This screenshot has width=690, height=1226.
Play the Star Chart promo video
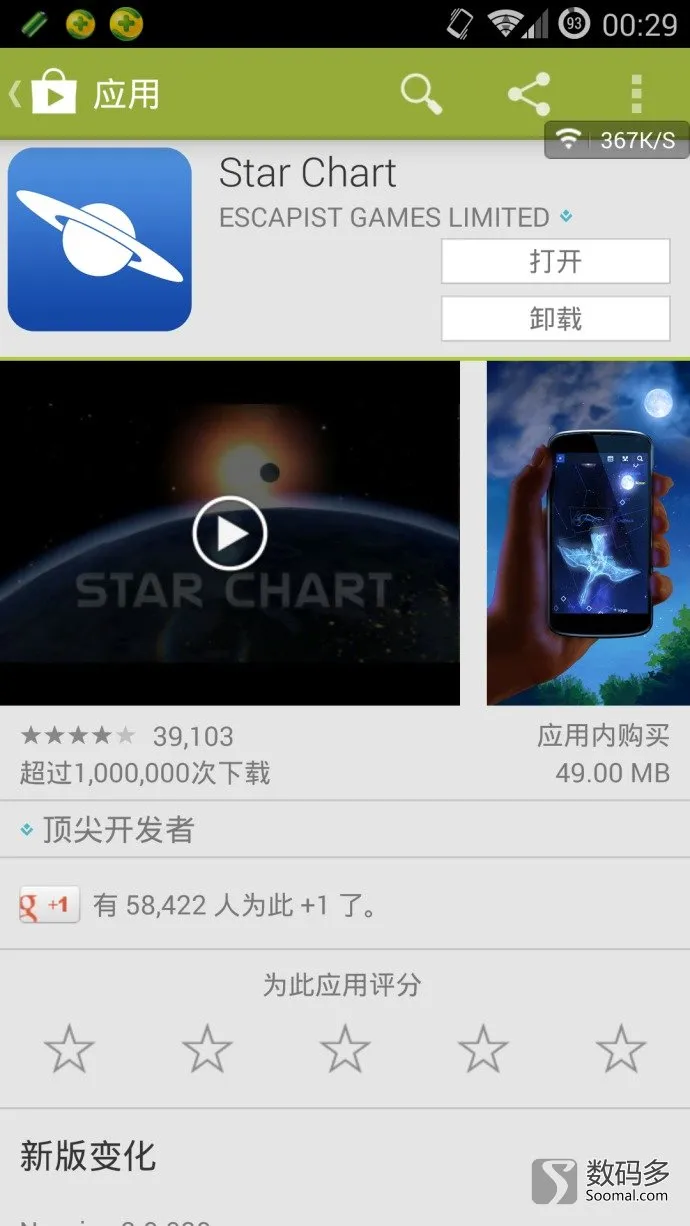pyautogui.click(x=230, y=533)
